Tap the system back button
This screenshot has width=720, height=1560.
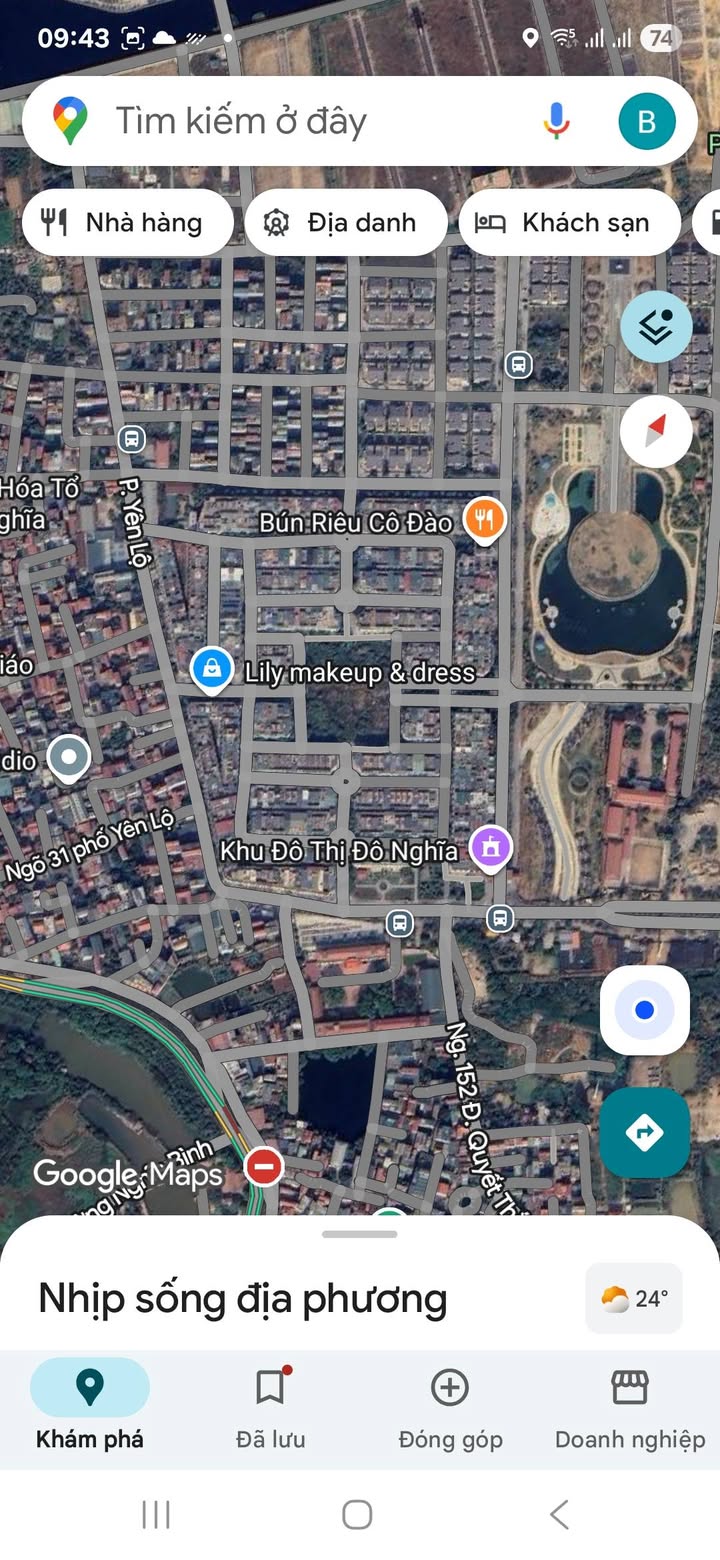click(560, 1514)
